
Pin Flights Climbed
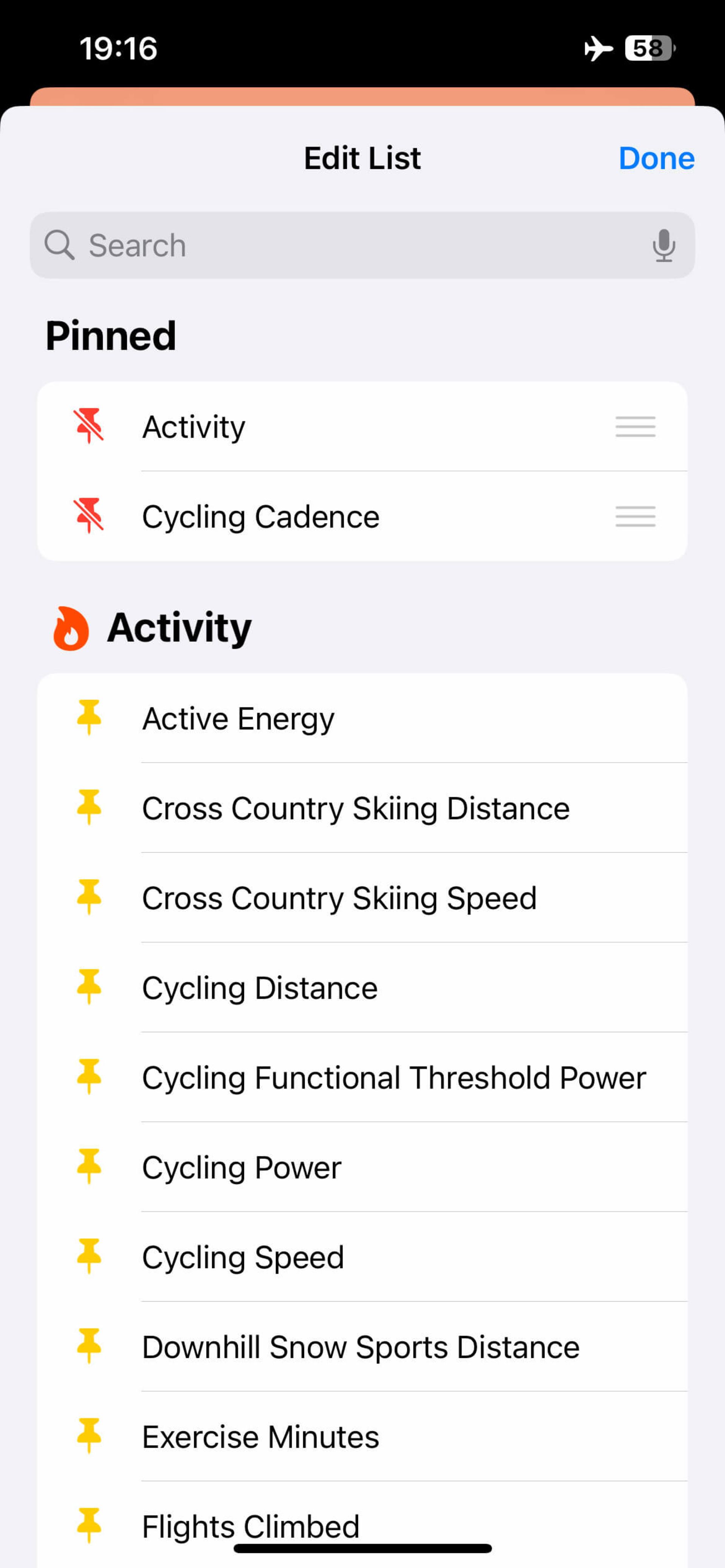click(x=89, y=1525)
